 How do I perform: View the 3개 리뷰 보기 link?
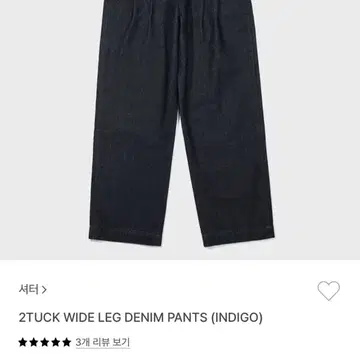[x=103, y=342]
